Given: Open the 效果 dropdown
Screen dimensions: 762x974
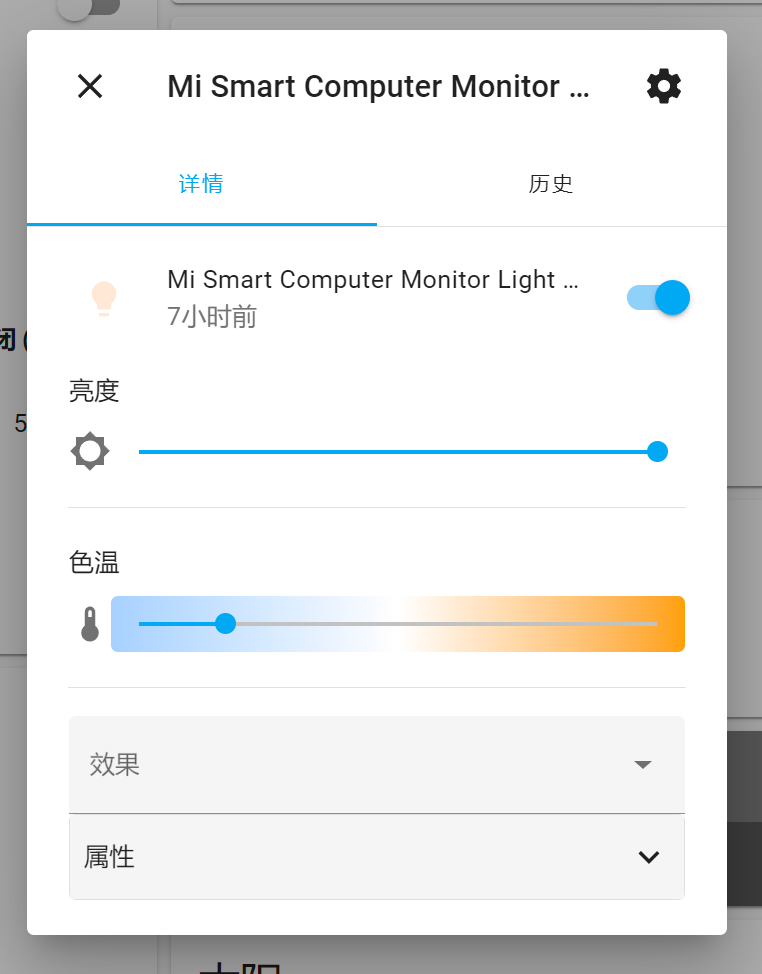Looking at the screenshot, I should coord(377,765).
